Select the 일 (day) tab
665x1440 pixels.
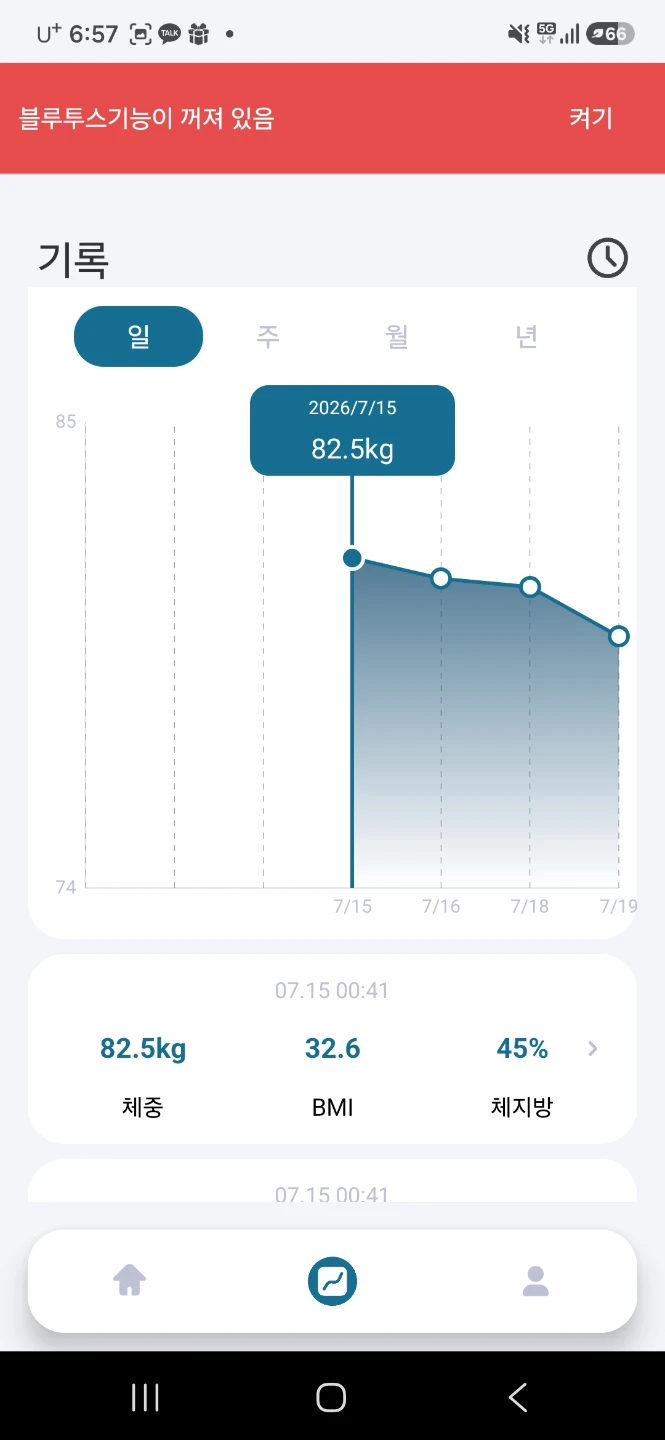[138, 336]
